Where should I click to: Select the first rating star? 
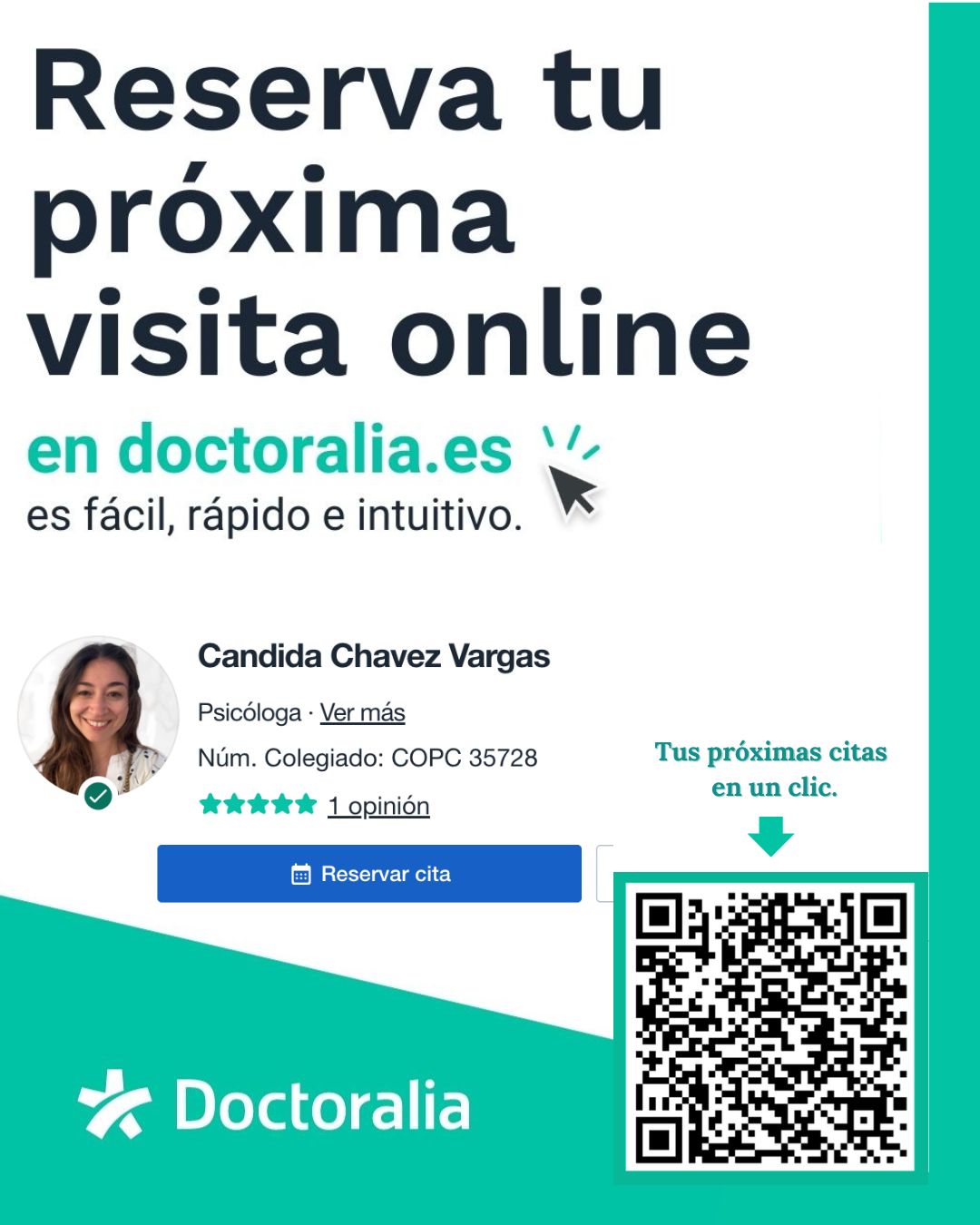[211, 804]
